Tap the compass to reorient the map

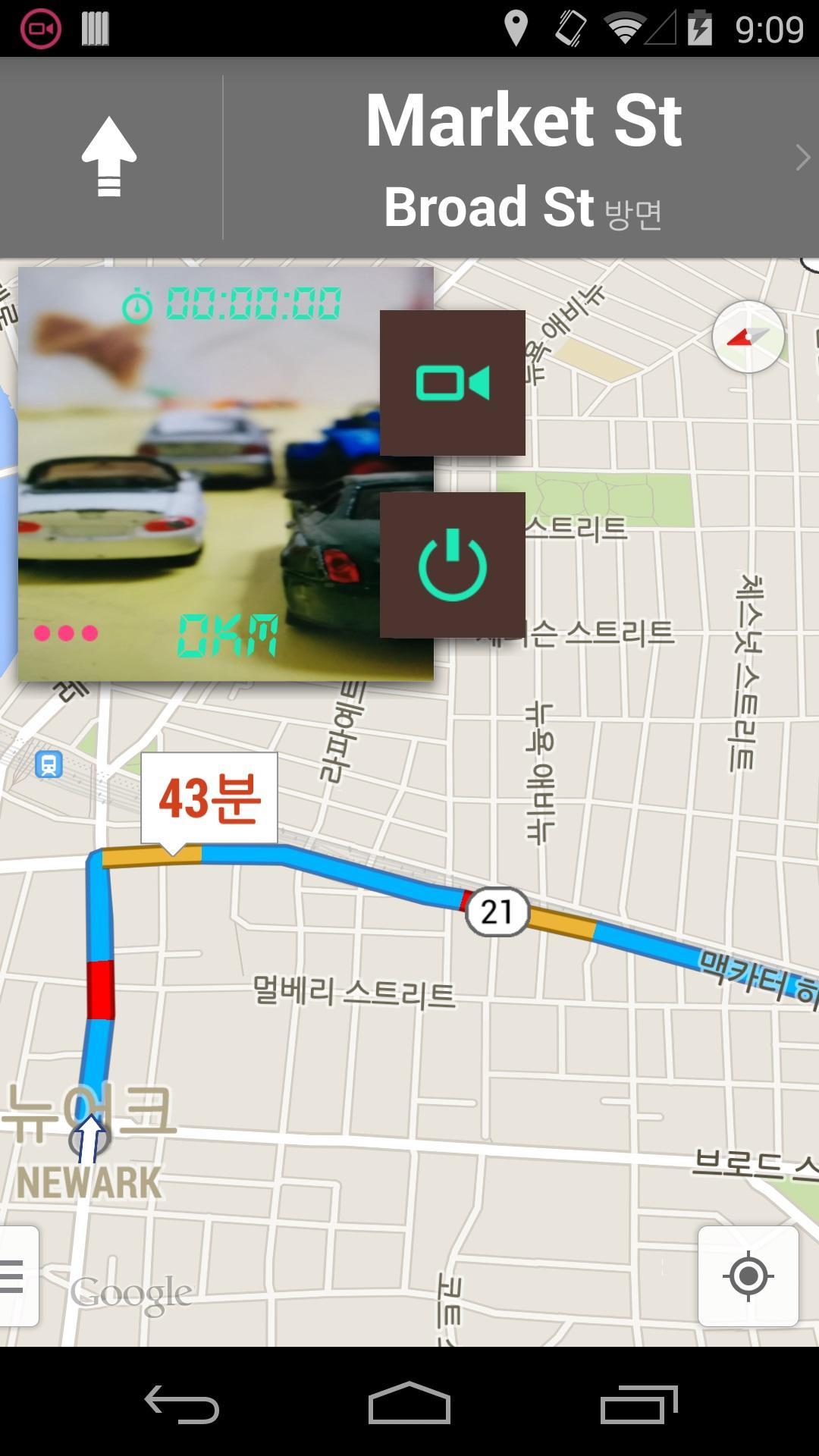pos(748,337)
